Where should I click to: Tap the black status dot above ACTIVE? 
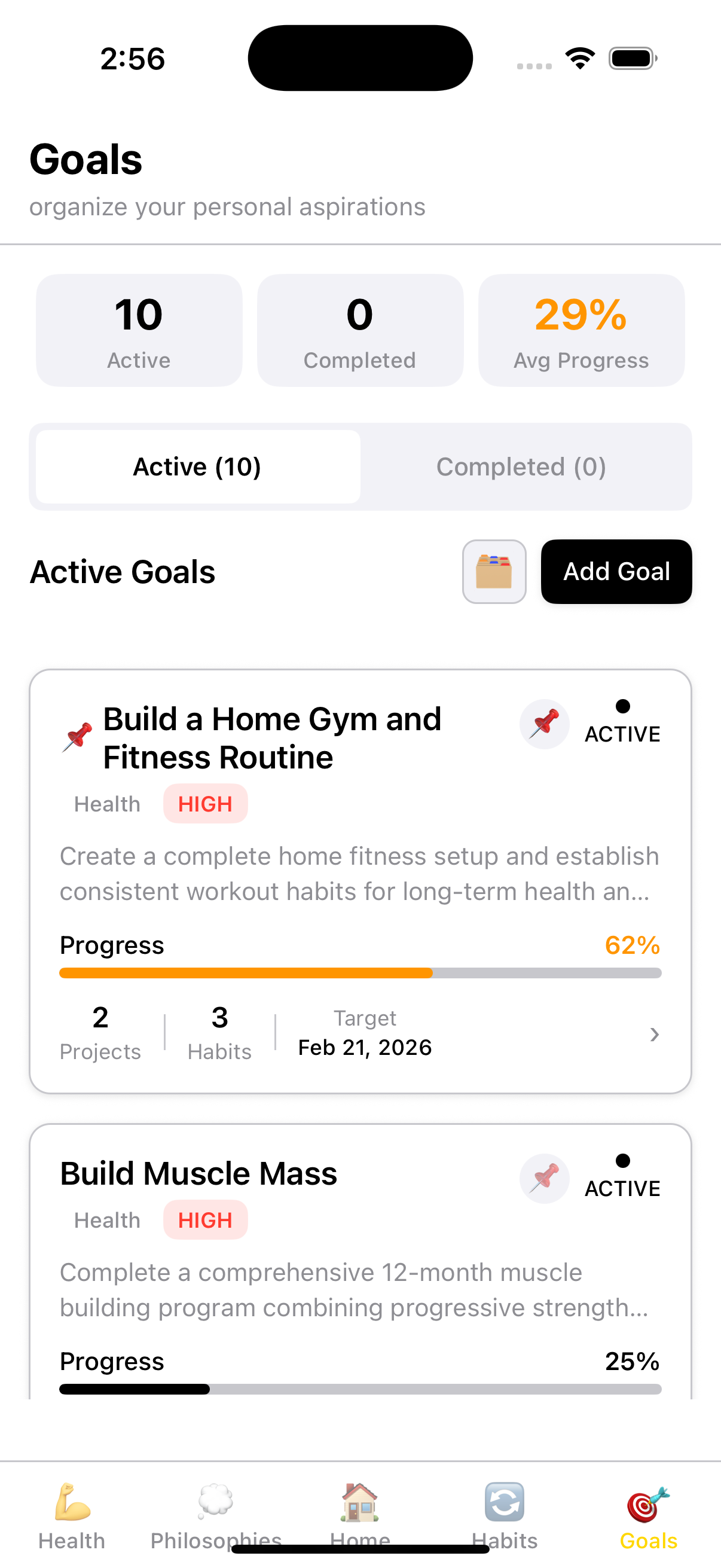[x=622, y=707]
